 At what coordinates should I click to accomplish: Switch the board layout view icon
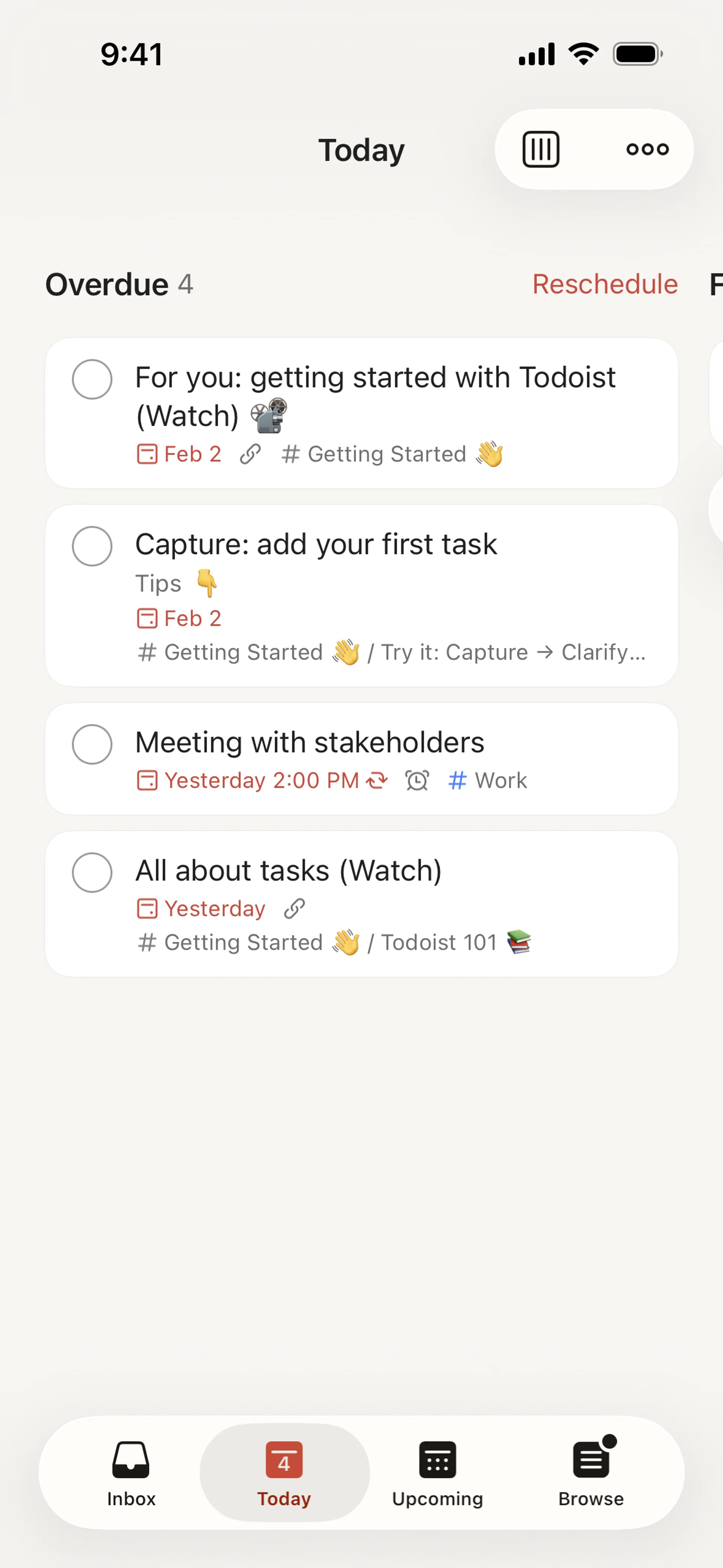click(x=540, y=149)
